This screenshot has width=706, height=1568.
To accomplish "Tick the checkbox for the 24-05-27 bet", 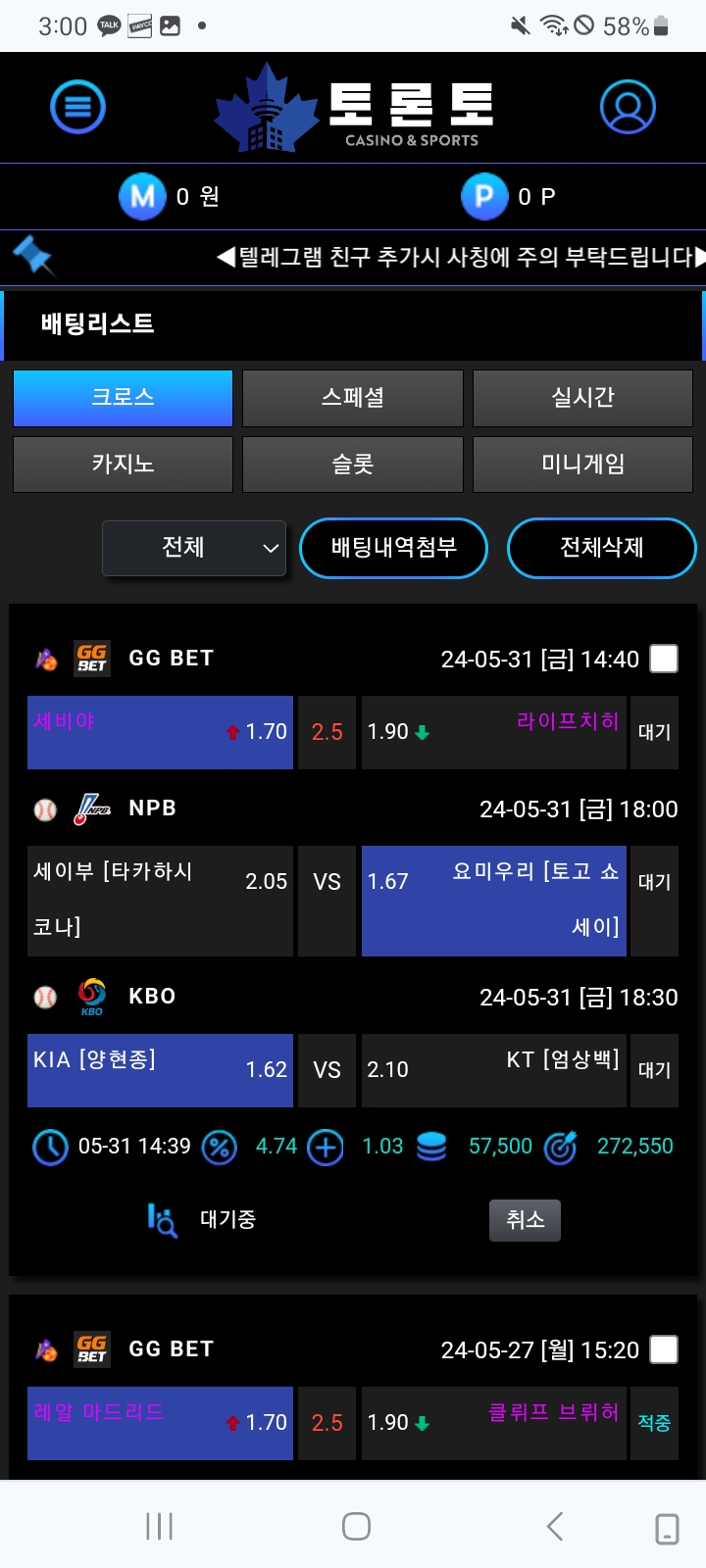I will click(x=664, y=1349).
